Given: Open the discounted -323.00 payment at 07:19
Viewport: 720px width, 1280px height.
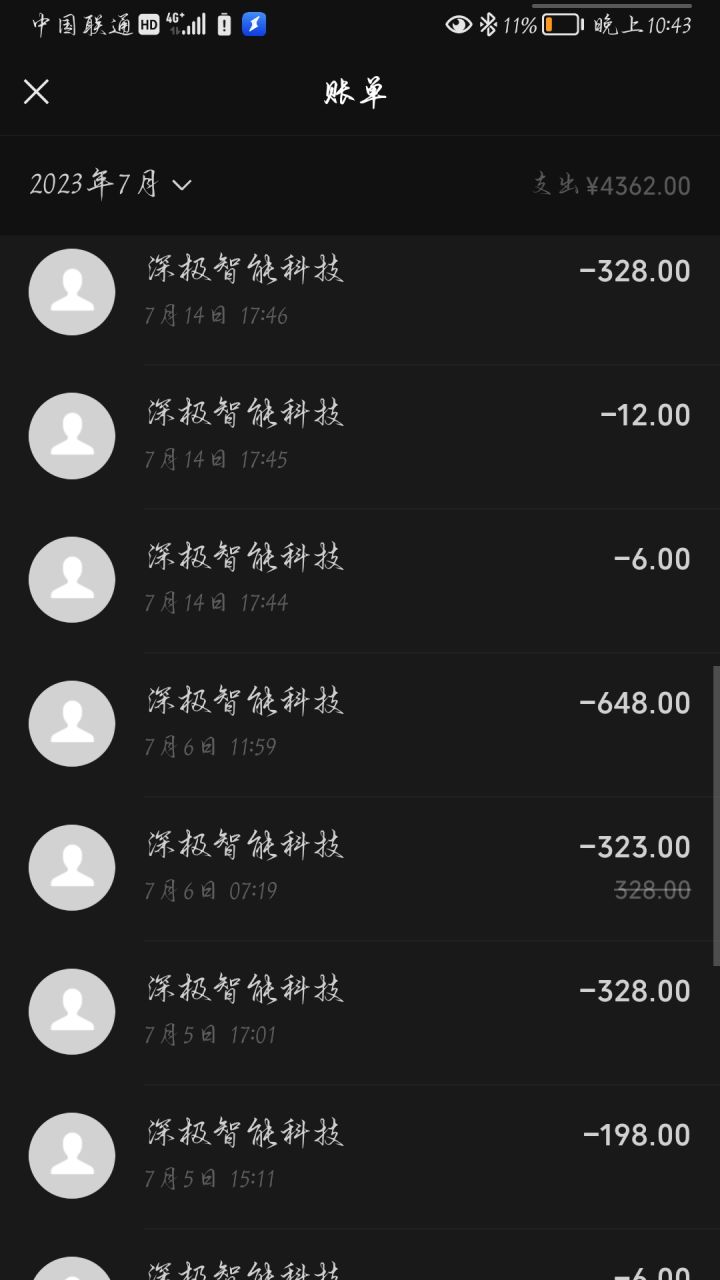Looking at the screenshot, I should 360,868.
